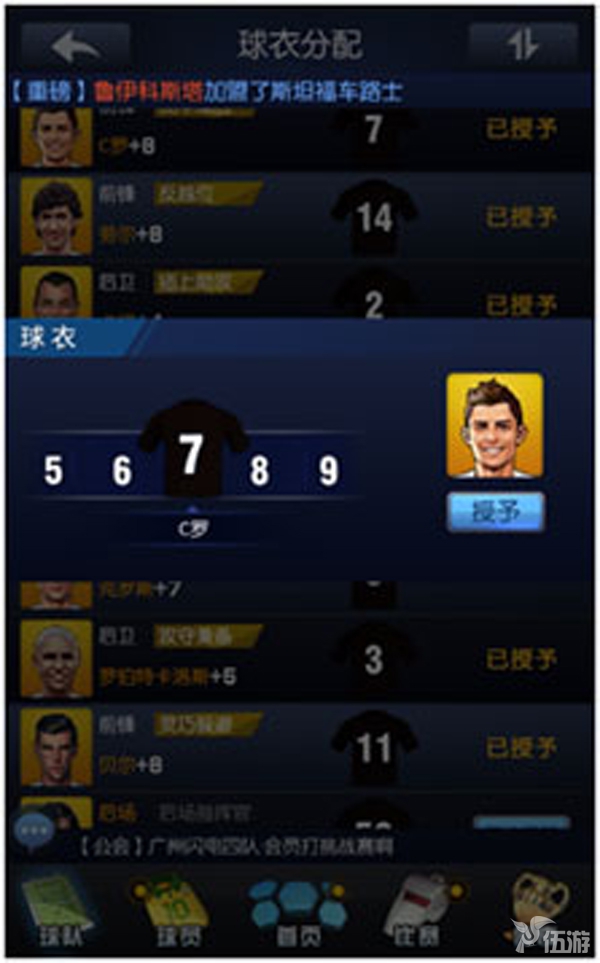The width and height of the screenshot is (600, 963).
Task: Select jersey number 5
Action: (x=53, y=470)
